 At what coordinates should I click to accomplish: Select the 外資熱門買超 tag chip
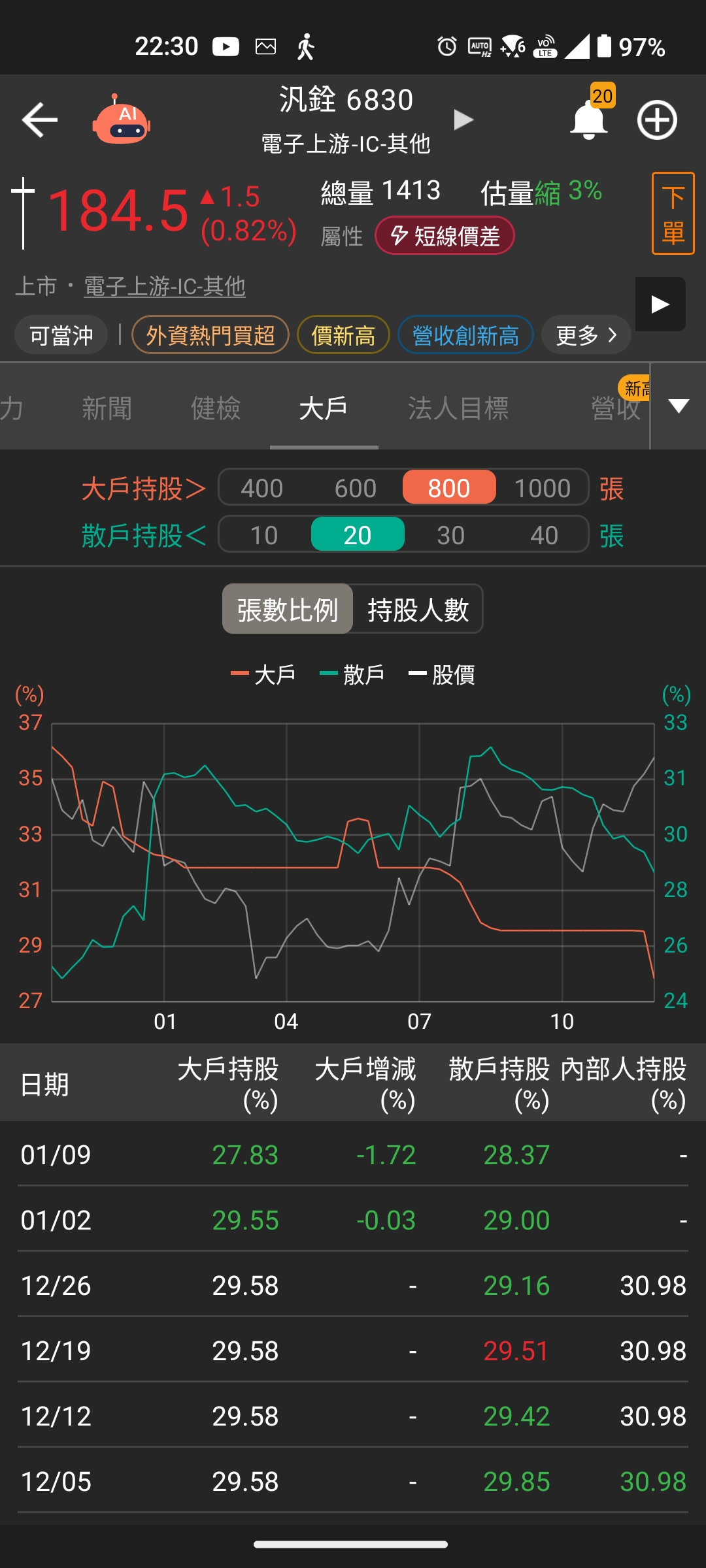coord(210,335)
